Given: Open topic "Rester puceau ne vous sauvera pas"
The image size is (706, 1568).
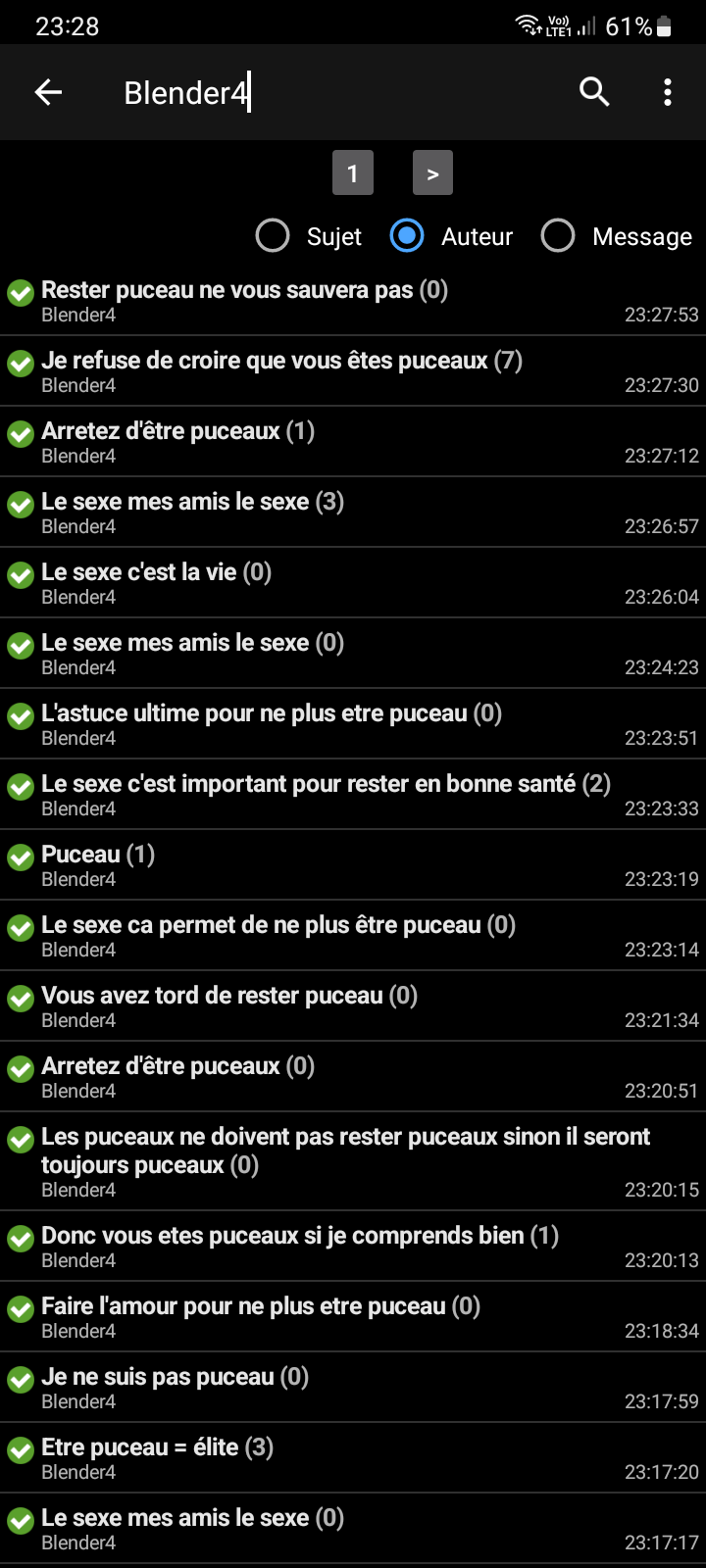Looking at the screenshot, I should click(244, 291).
